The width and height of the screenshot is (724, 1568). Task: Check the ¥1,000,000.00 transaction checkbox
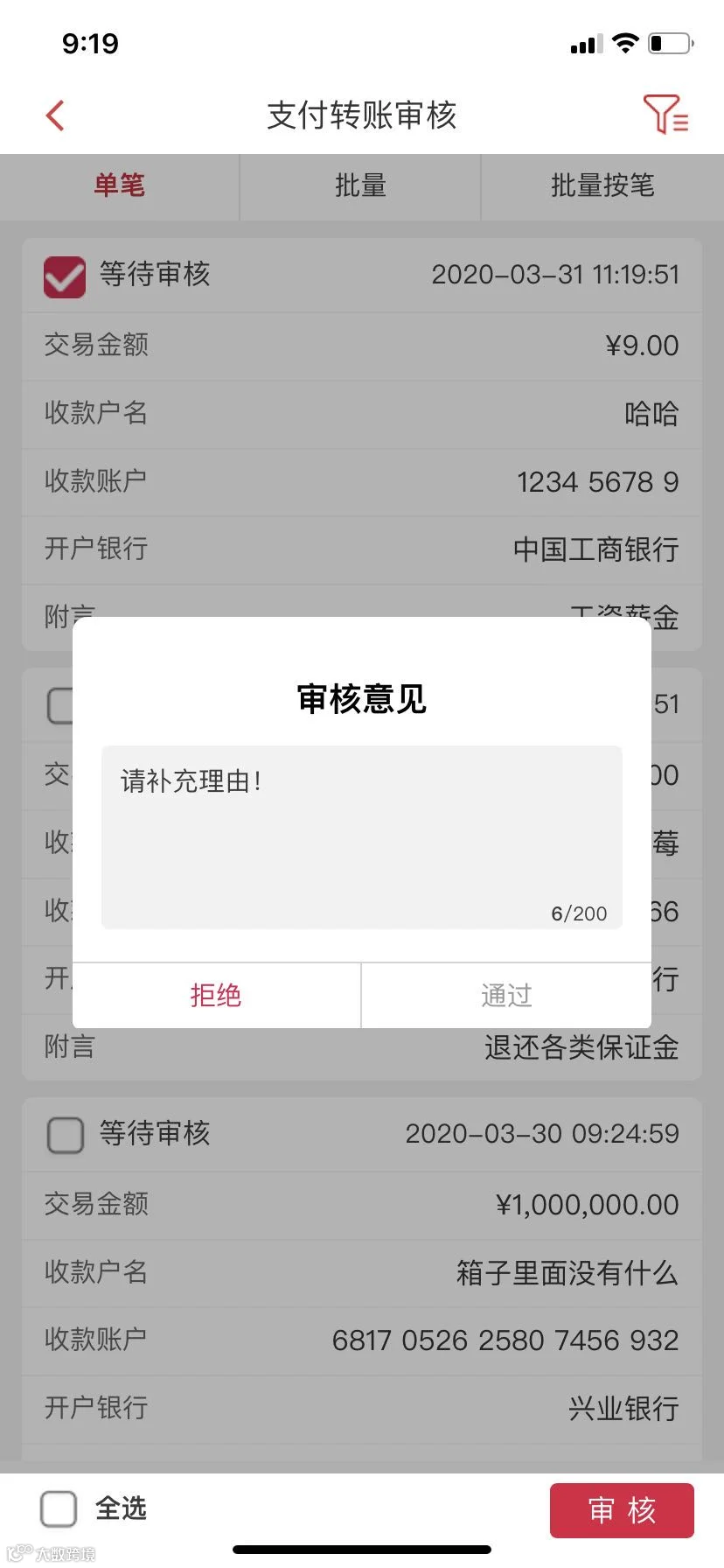(x=65, y=1135)
